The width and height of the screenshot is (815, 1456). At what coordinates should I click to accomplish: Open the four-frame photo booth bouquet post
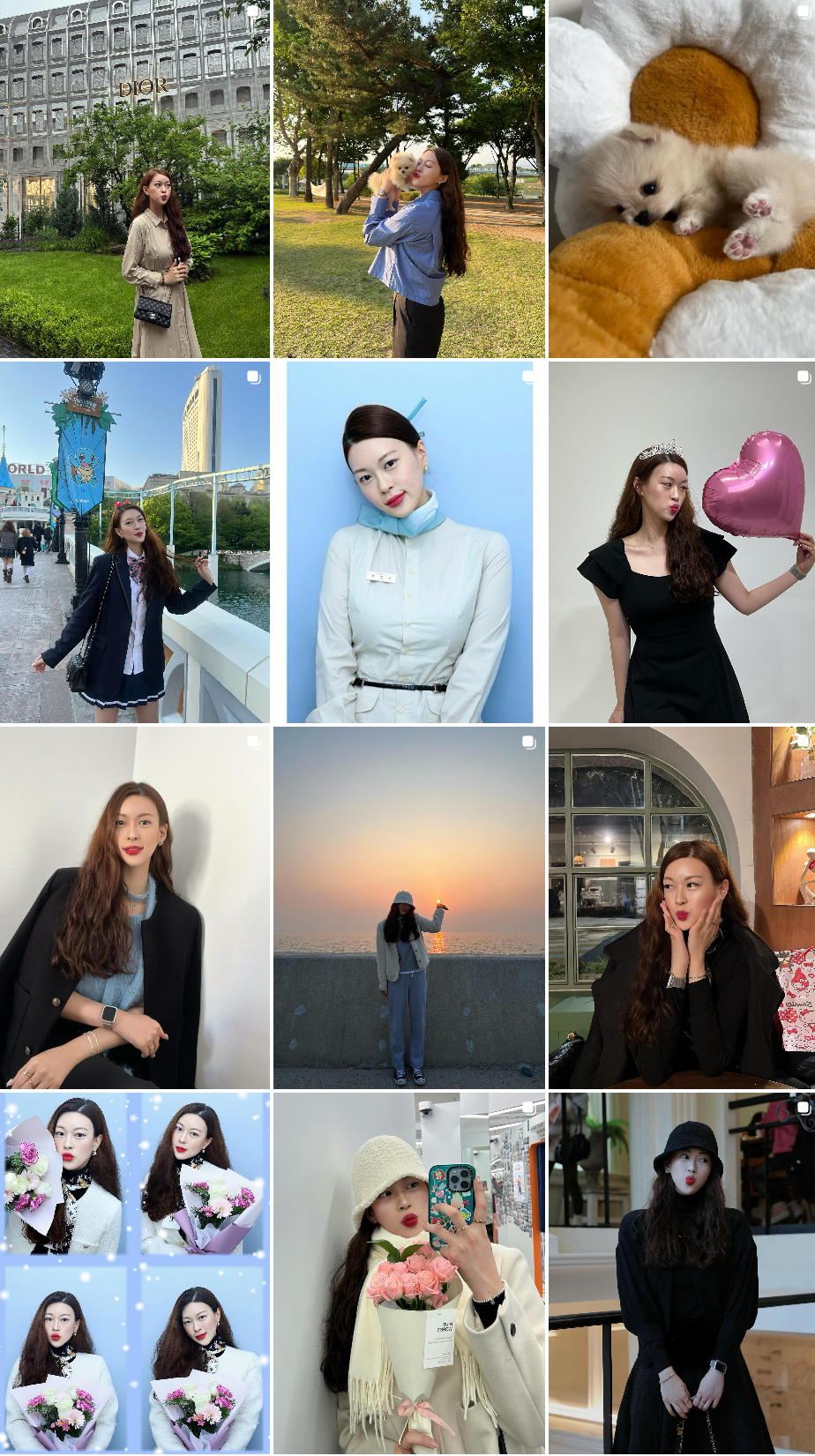(x=134, y=1273)
